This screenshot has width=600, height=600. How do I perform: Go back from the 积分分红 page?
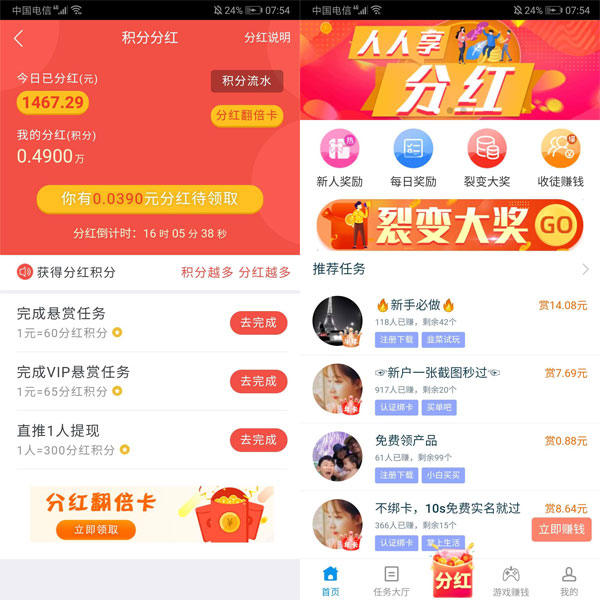(x=19, y=38)
